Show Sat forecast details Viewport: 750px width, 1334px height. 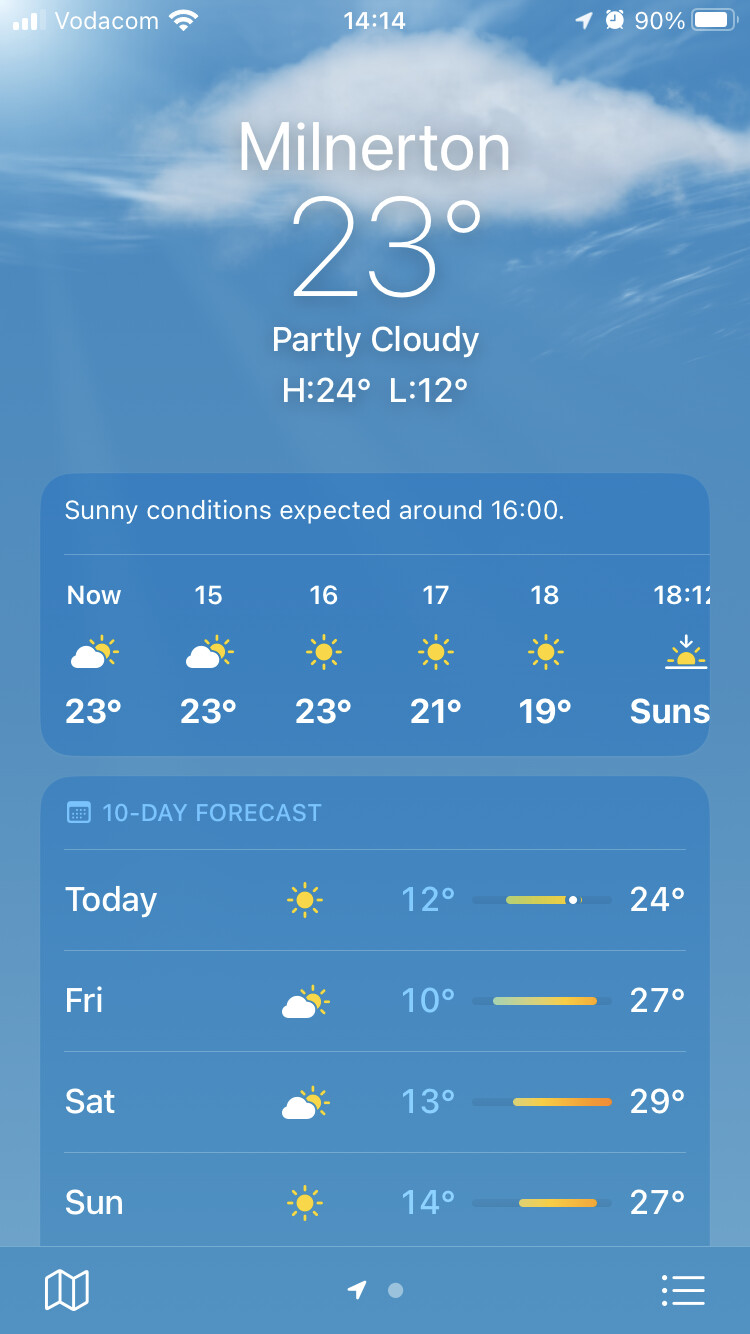point(375,1102)
